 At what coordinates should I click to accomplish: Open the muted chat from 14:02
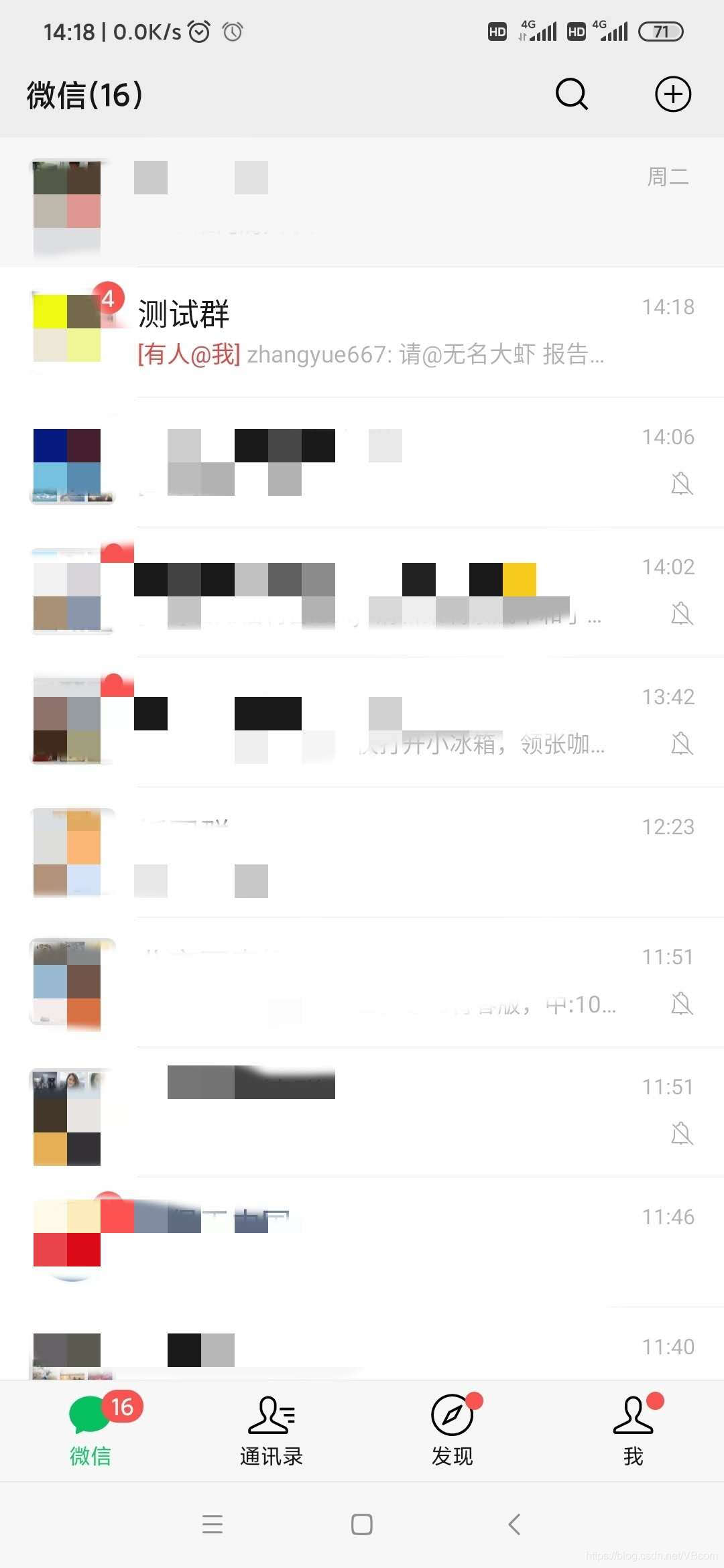tap(362, 592)
